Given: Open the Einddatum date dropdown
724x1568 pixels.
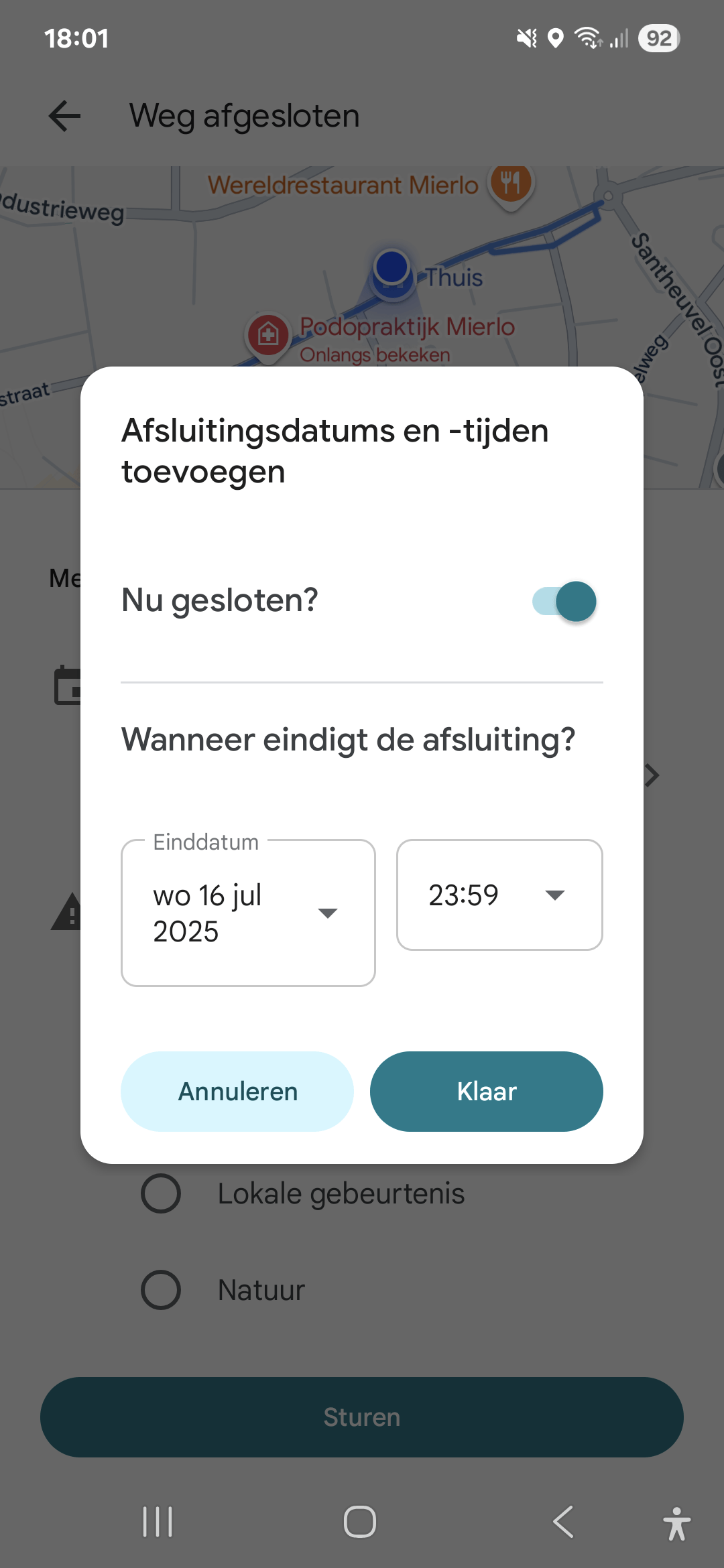Looking at the screenshot, I should [x=248, y=913].
